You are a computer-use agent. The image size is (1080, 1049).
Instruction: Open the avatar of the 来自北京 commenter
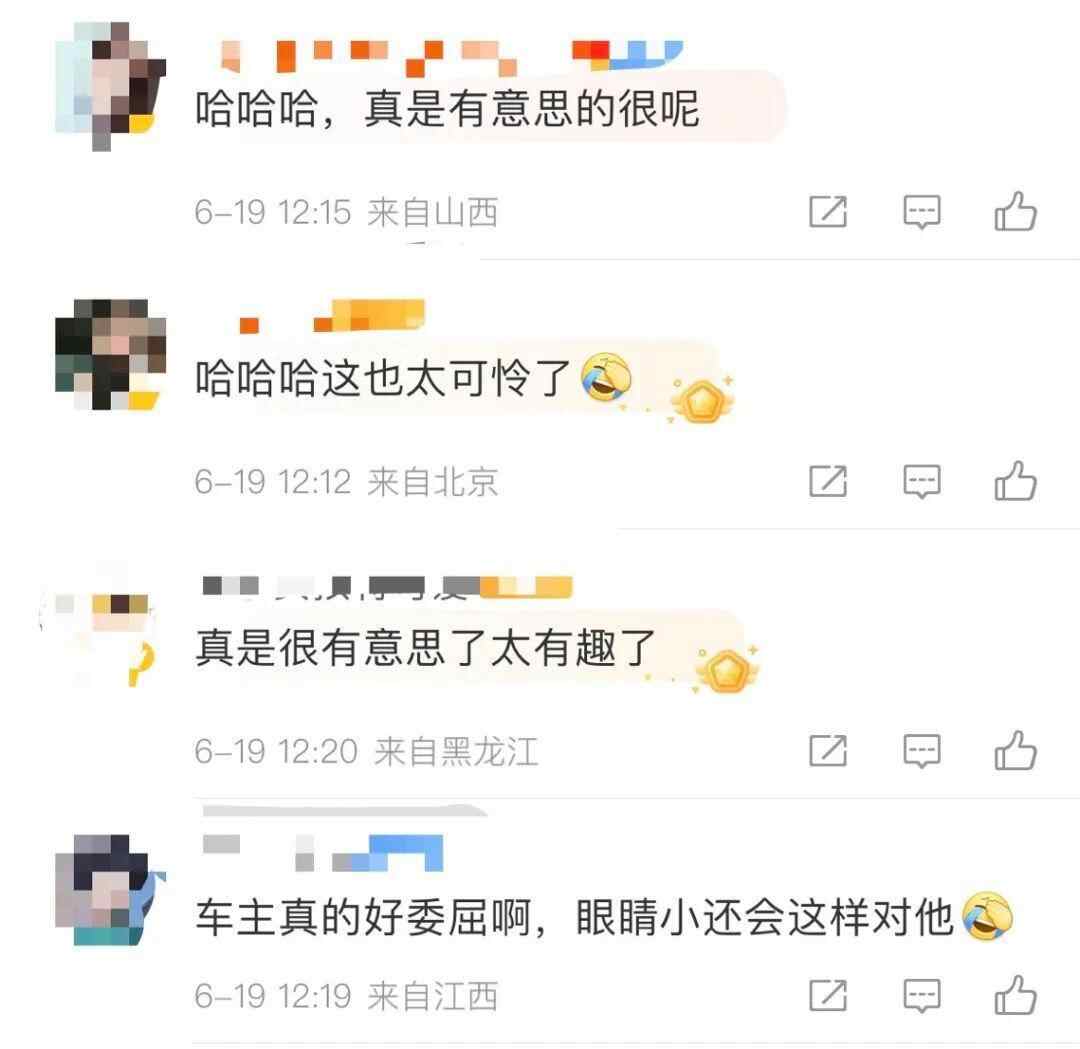[x=110, y=353]
